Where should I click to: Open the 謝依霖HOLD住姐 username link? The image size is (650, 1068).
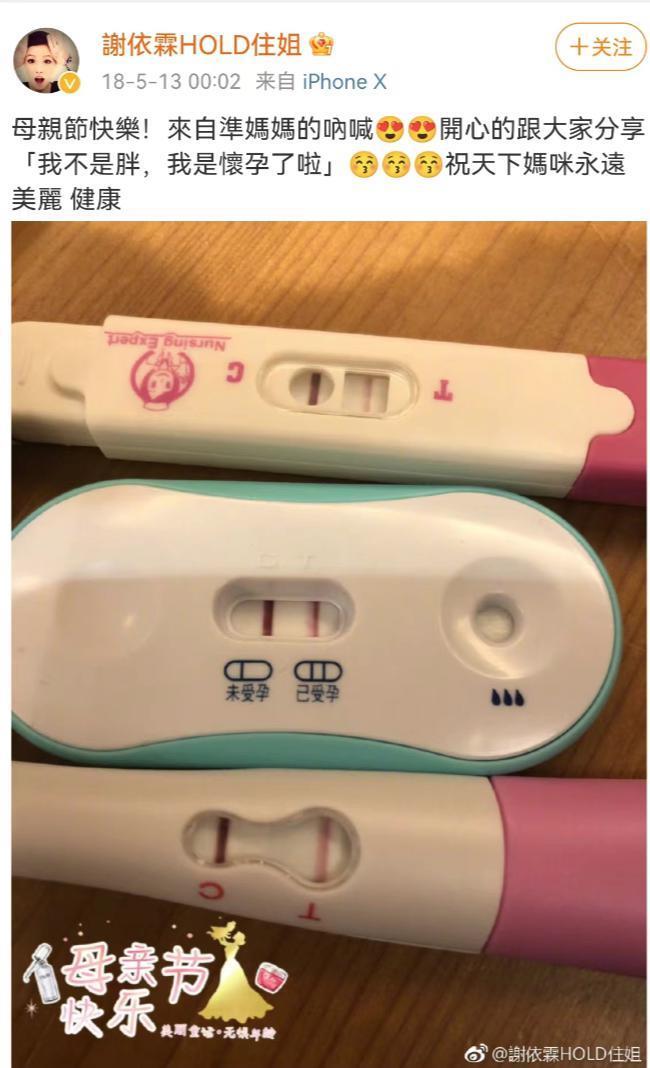pos(205,44)
